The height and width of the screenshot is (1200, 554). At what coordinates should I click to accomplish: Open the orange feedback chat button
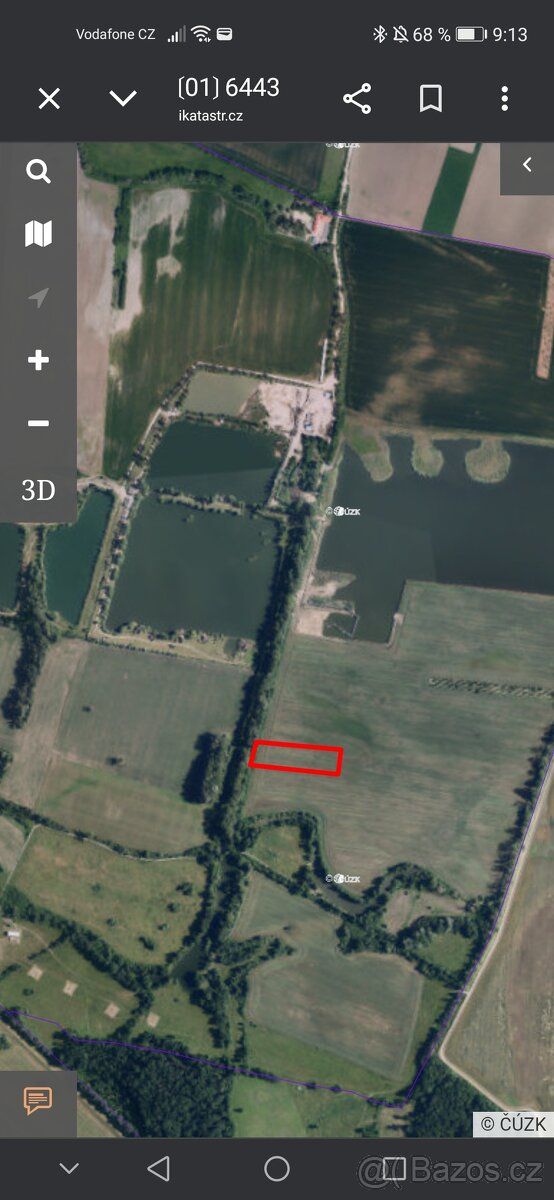click(x=38, y=1102)
